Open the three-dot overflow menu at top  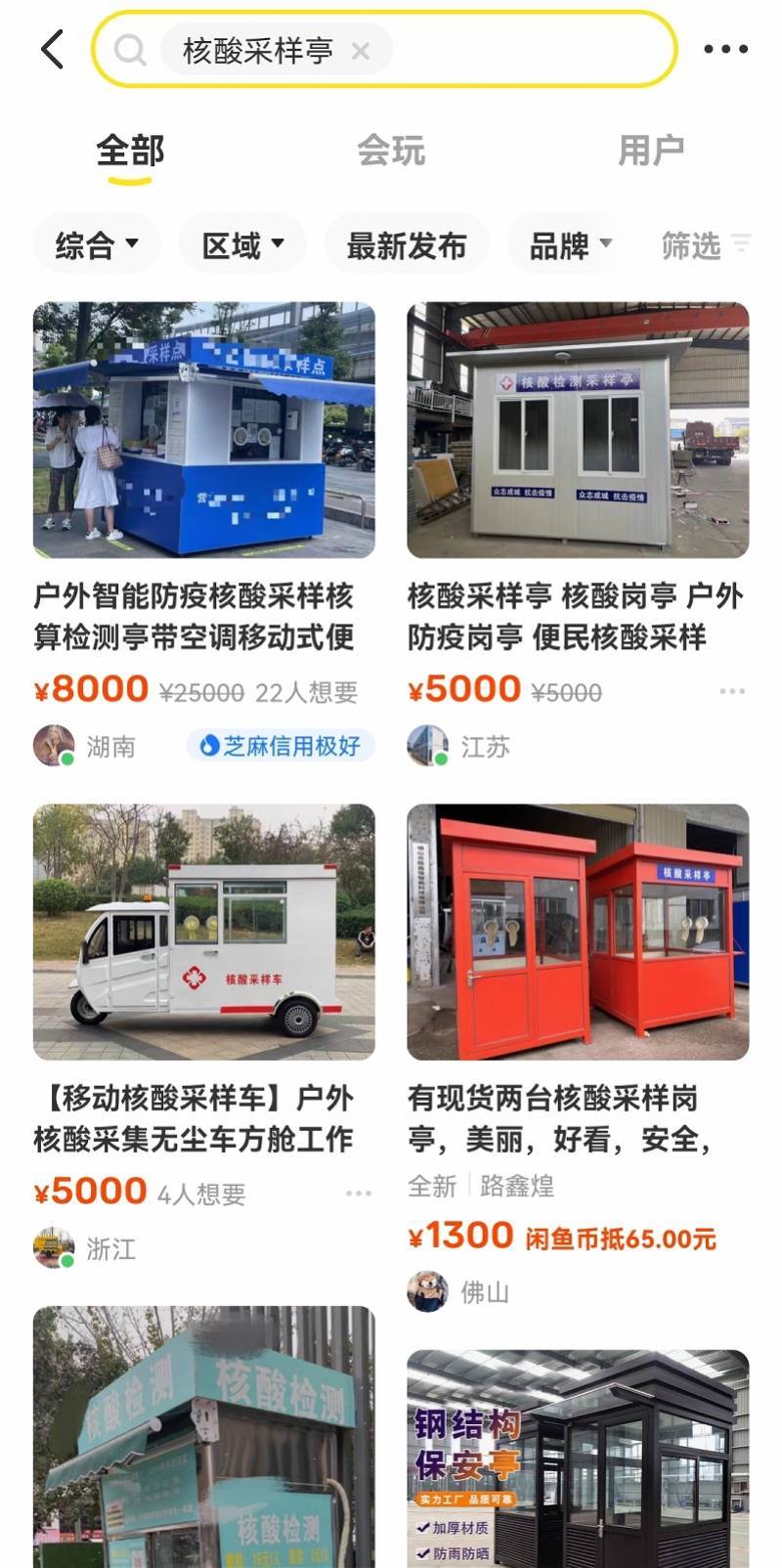(x=725, y=49)
